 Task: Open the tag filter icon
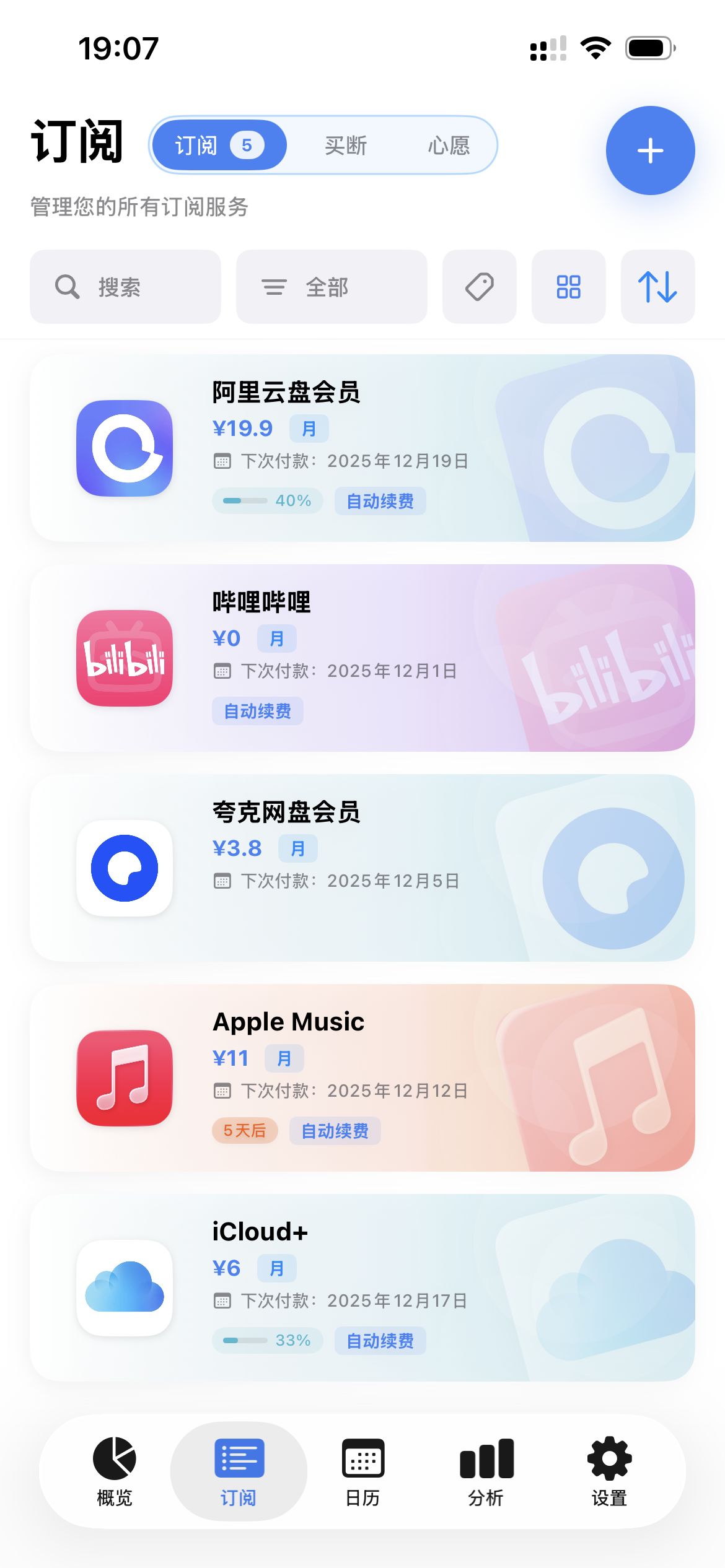[479, 287]
